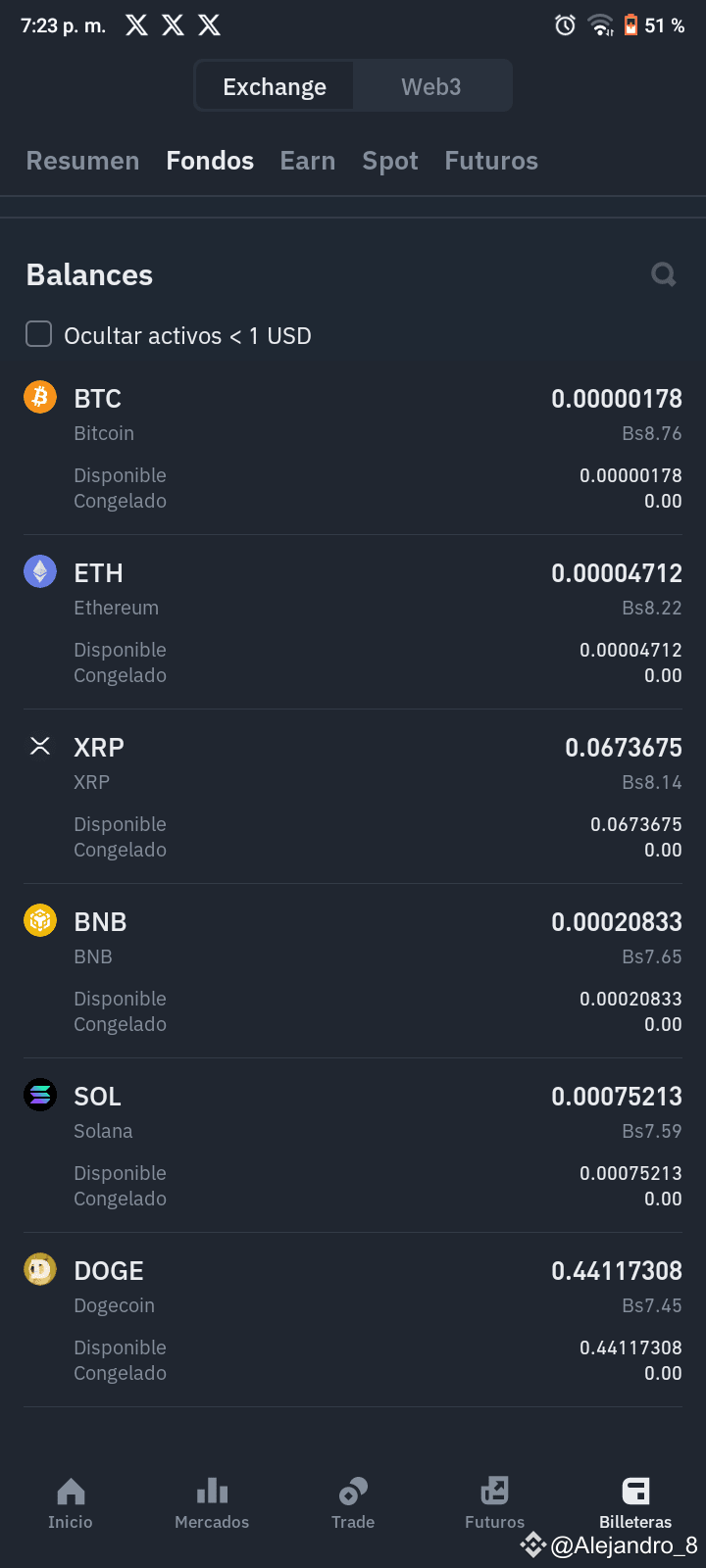Tap the BNB coin icon
The width and height of the screenshot is (706, 1568).
coord(39,920)
